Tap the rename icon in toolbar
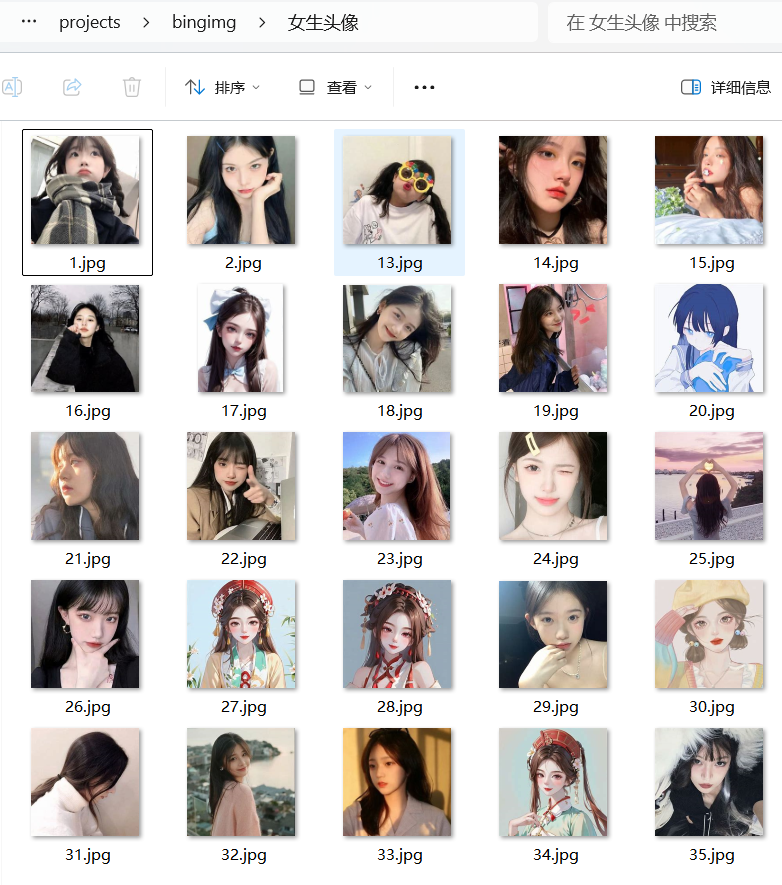Screen dimensions: 782x885 click(12, 87)
